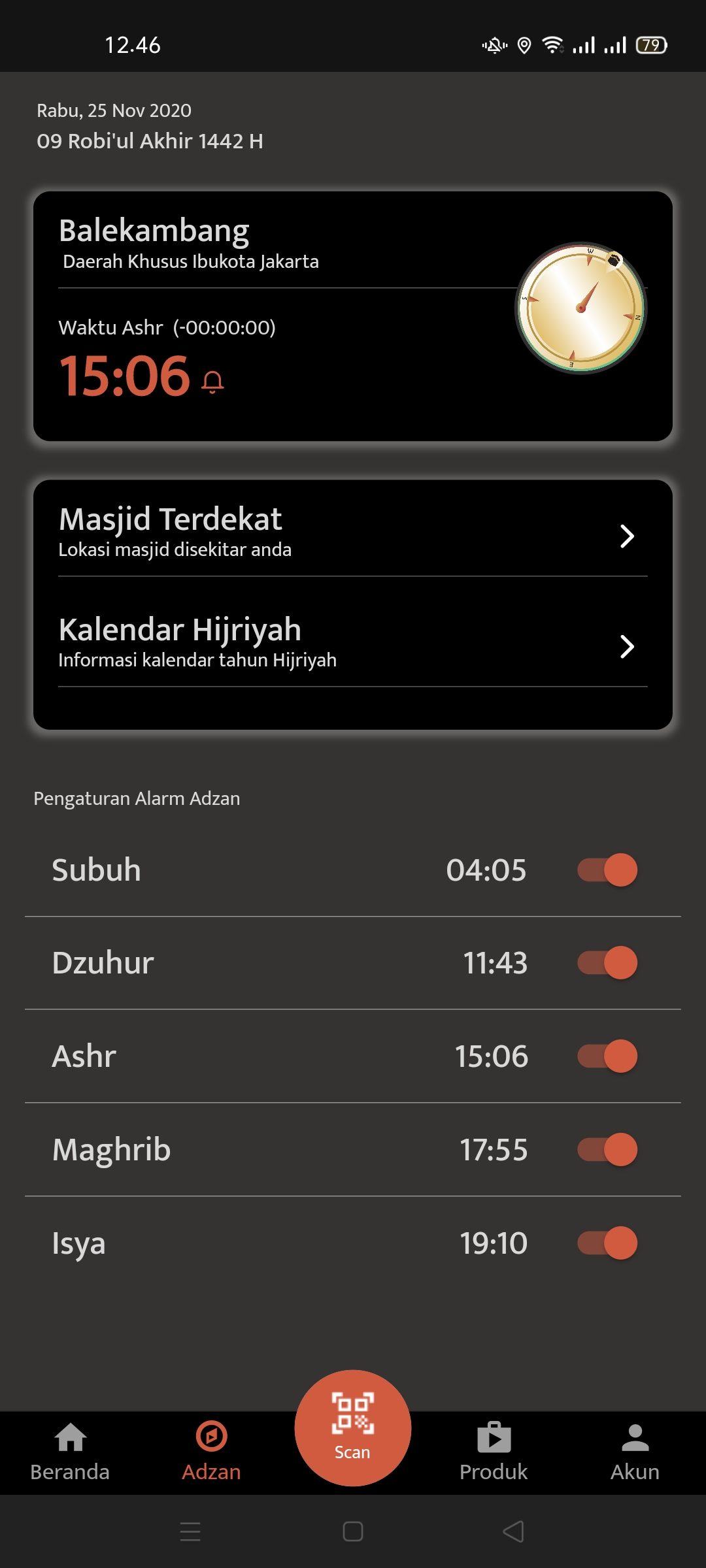Tap the bell icon beside 15:06

[212, 382]
